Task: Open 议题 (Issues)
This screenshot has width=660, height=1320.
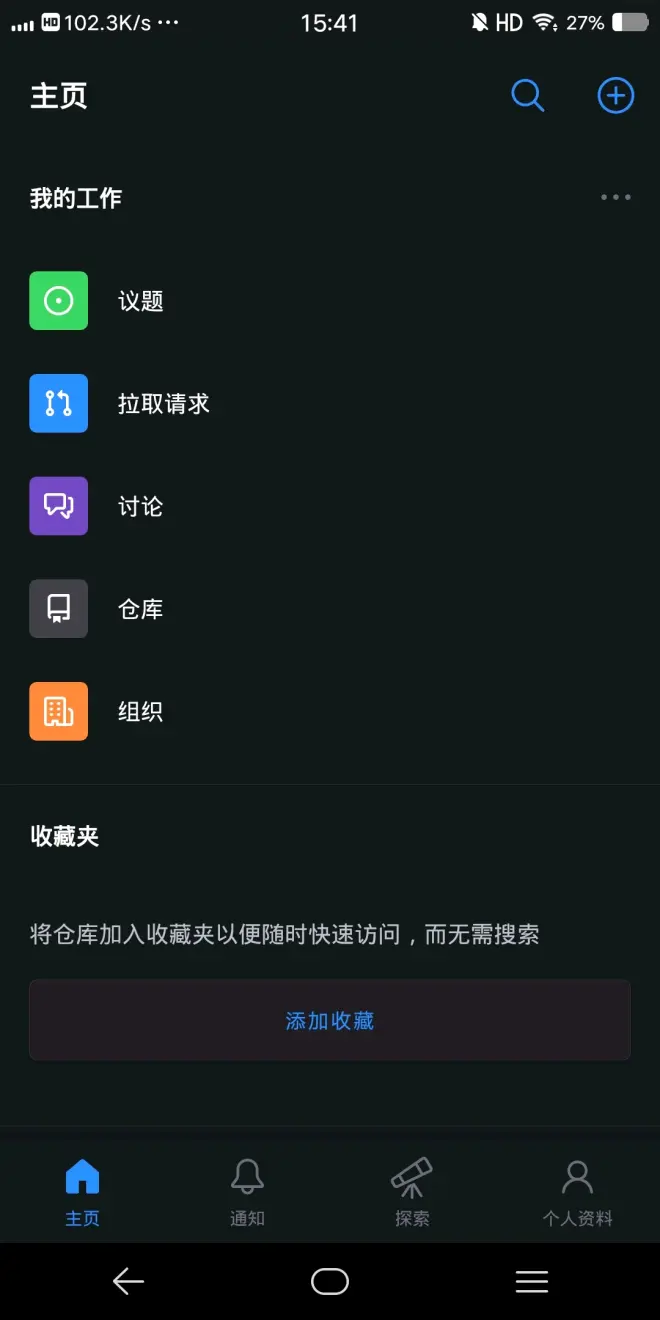Action: point(140,301)
